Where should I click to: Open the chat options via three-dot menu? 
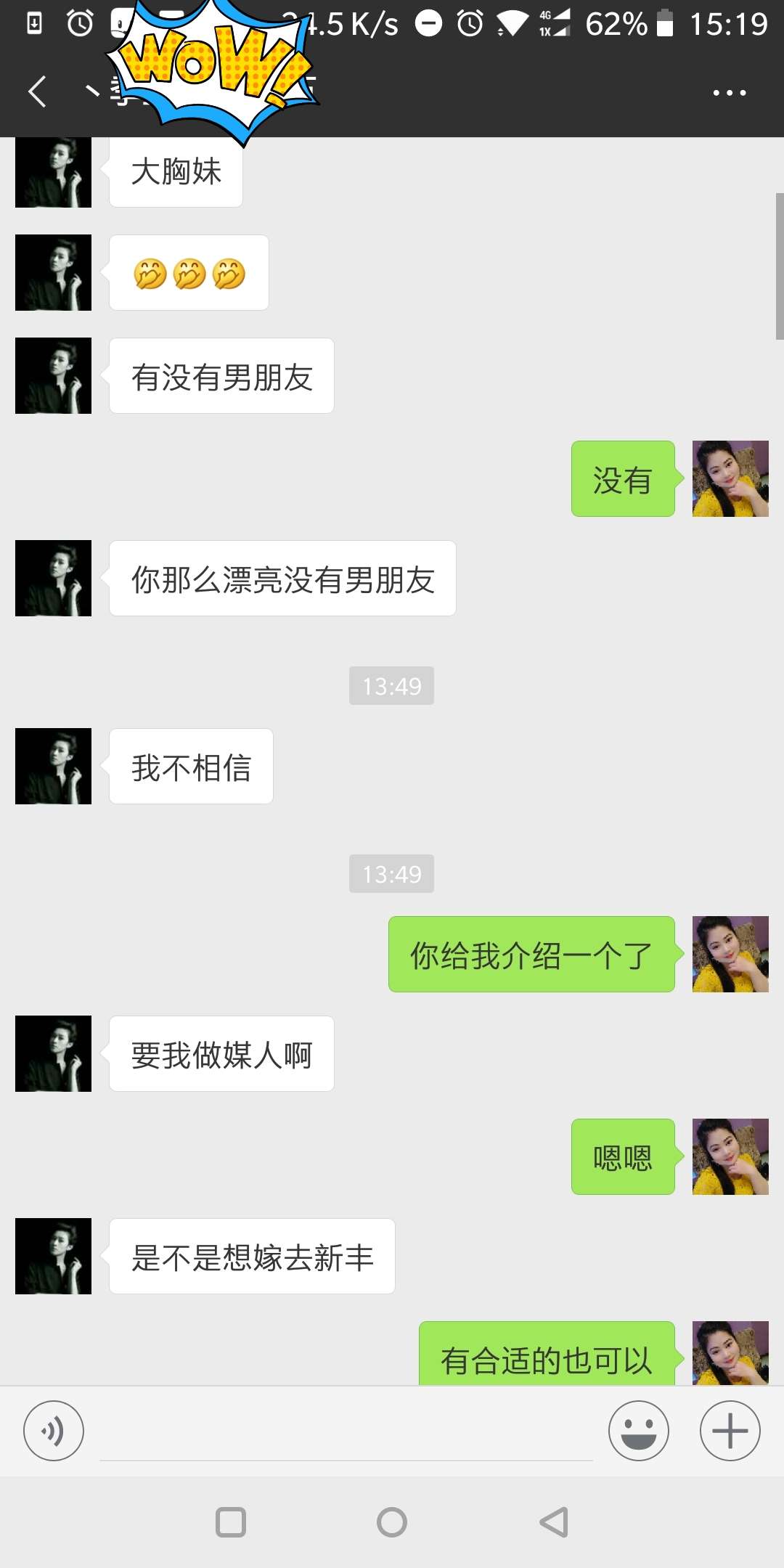click(x=729, y=92)
